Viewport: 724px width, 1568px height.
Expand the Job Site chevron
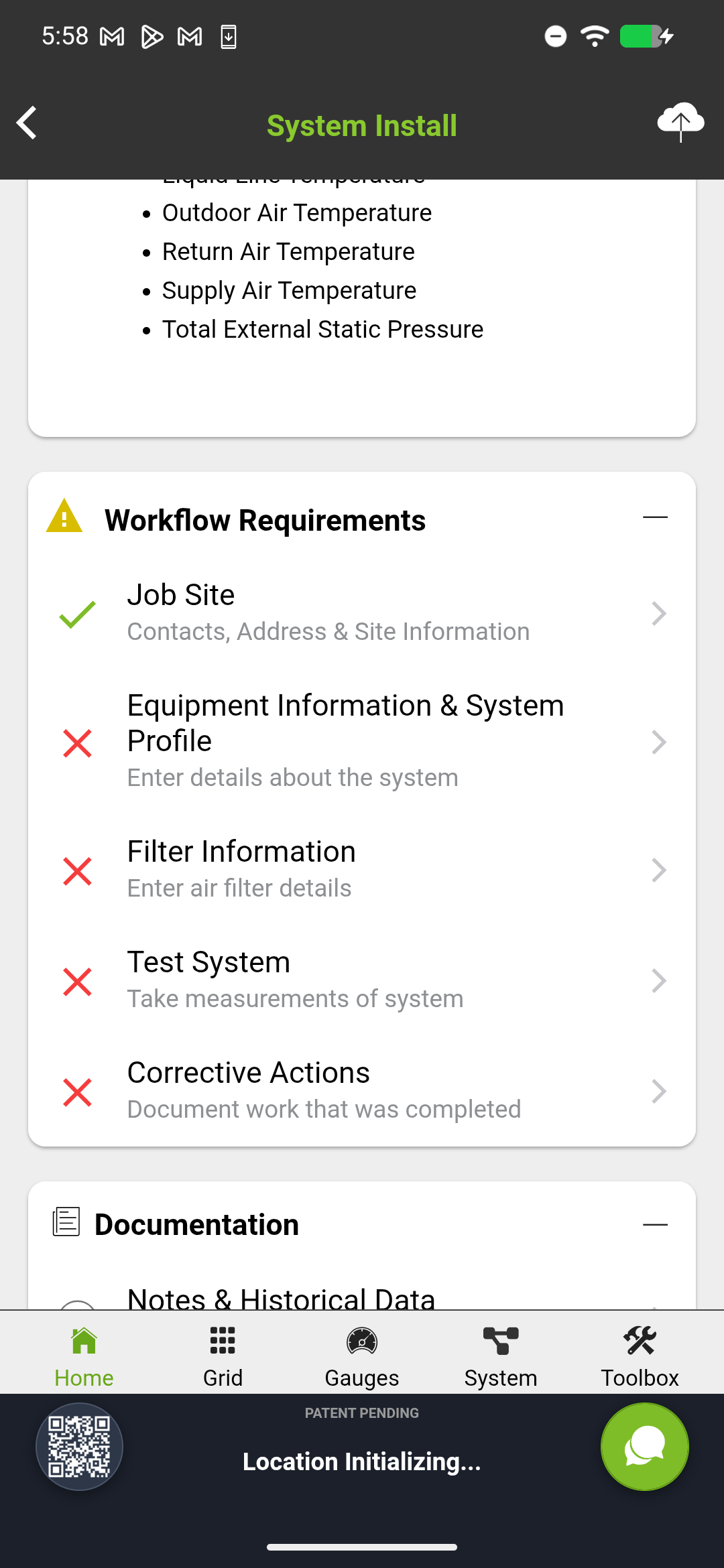tap(659, 613)
